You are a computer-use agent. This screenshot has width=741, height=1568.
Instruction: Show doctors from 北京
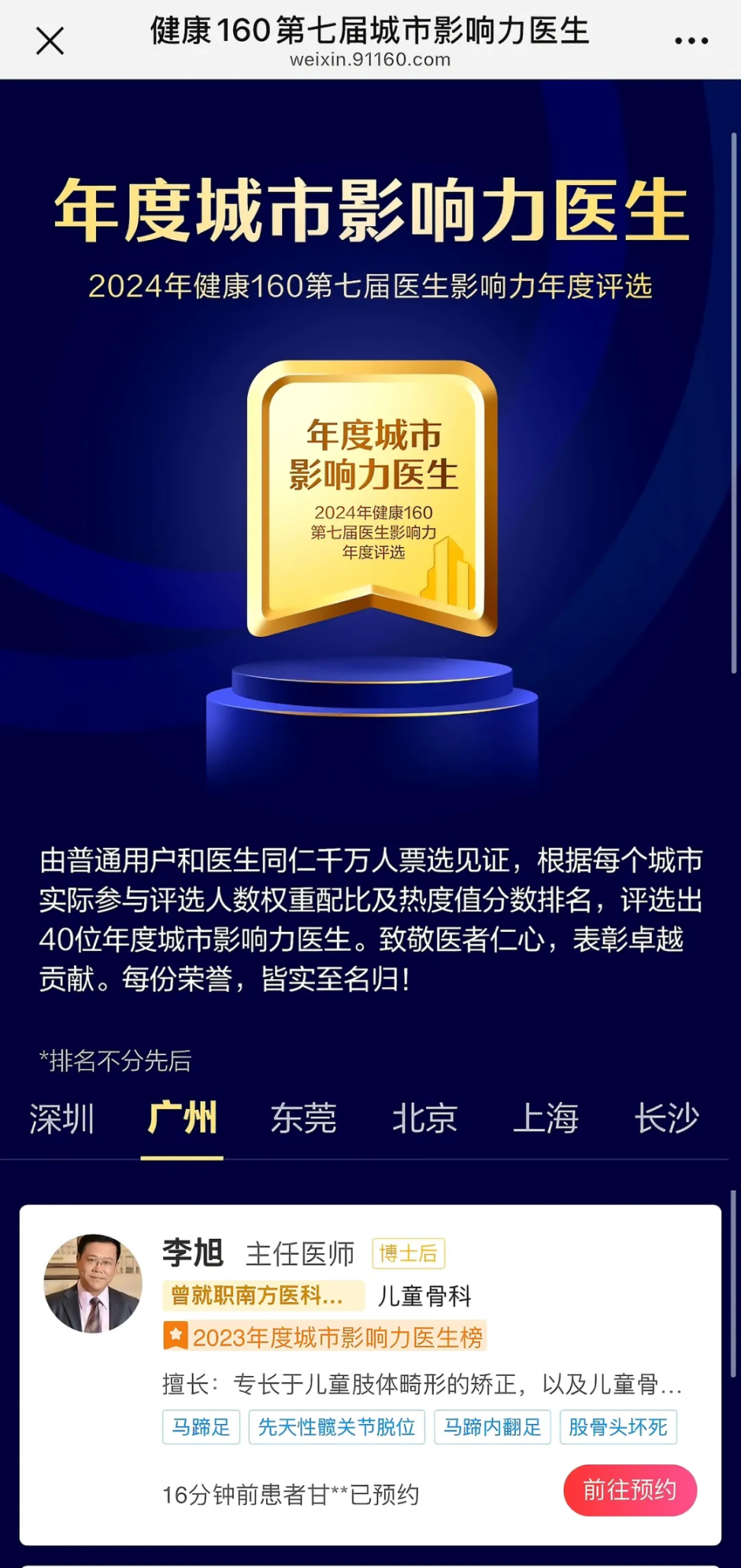pos(425,1118)
